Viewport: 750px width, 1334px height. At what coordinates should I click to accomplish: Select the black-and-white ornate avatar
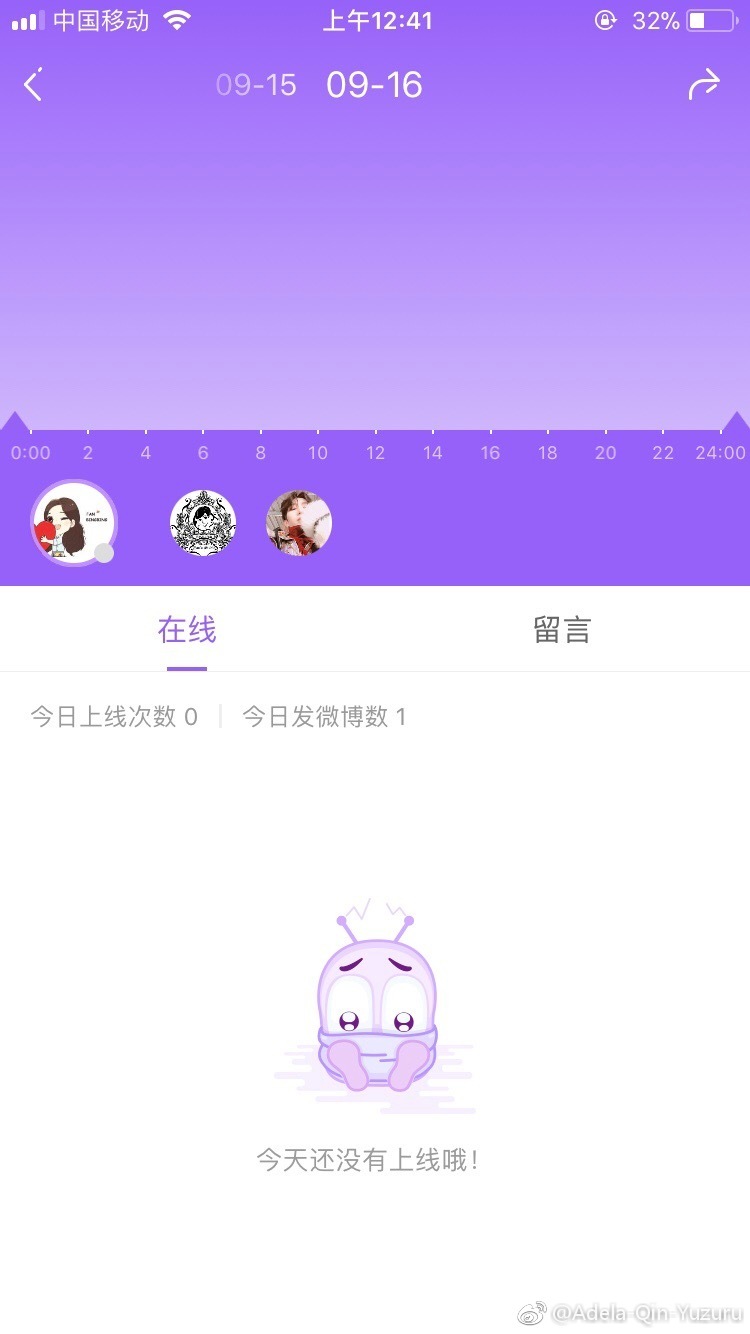203,523
